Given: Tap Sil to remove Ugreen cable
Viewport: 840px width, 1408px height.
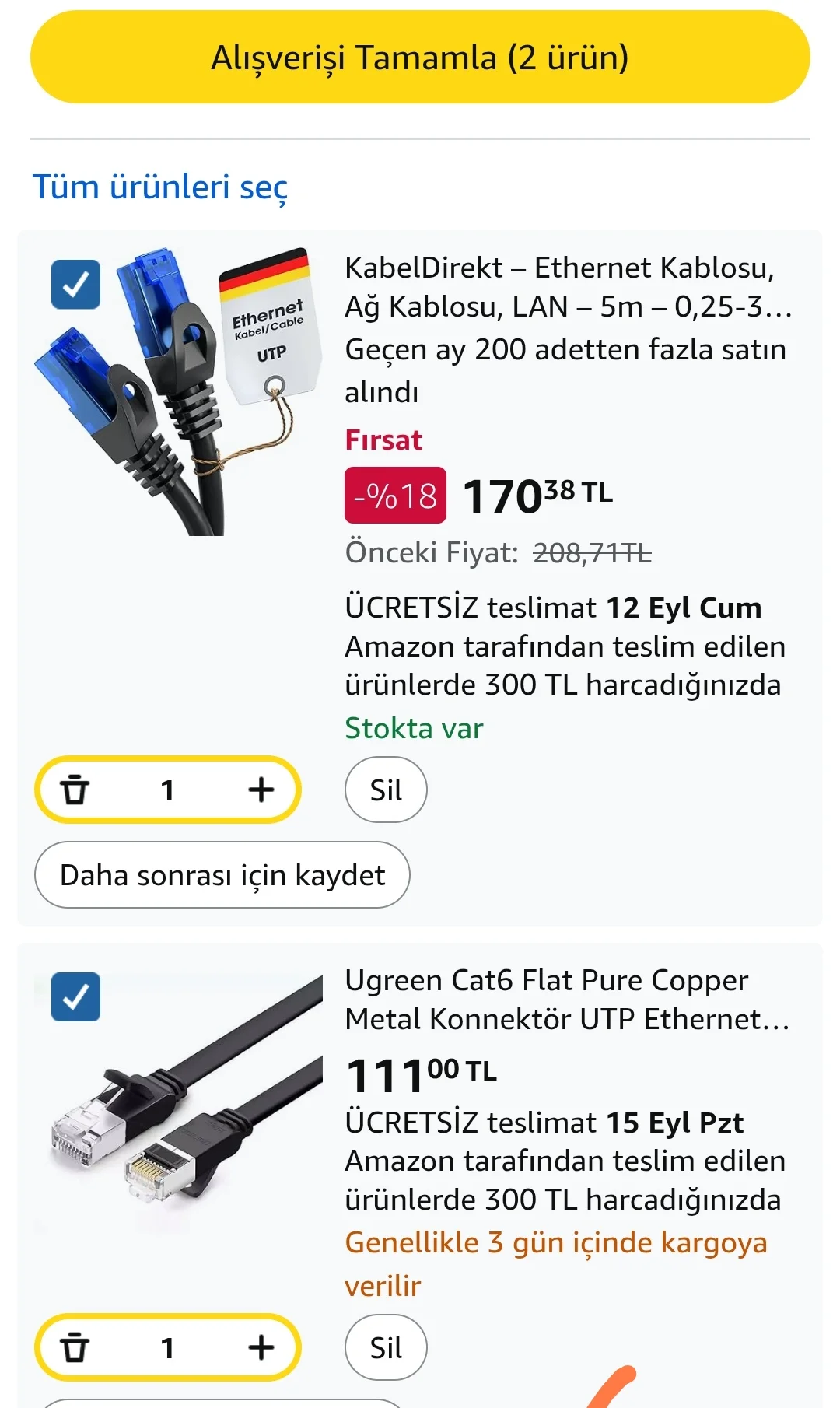Looking at the screenshot, I should click(386, 1347).
